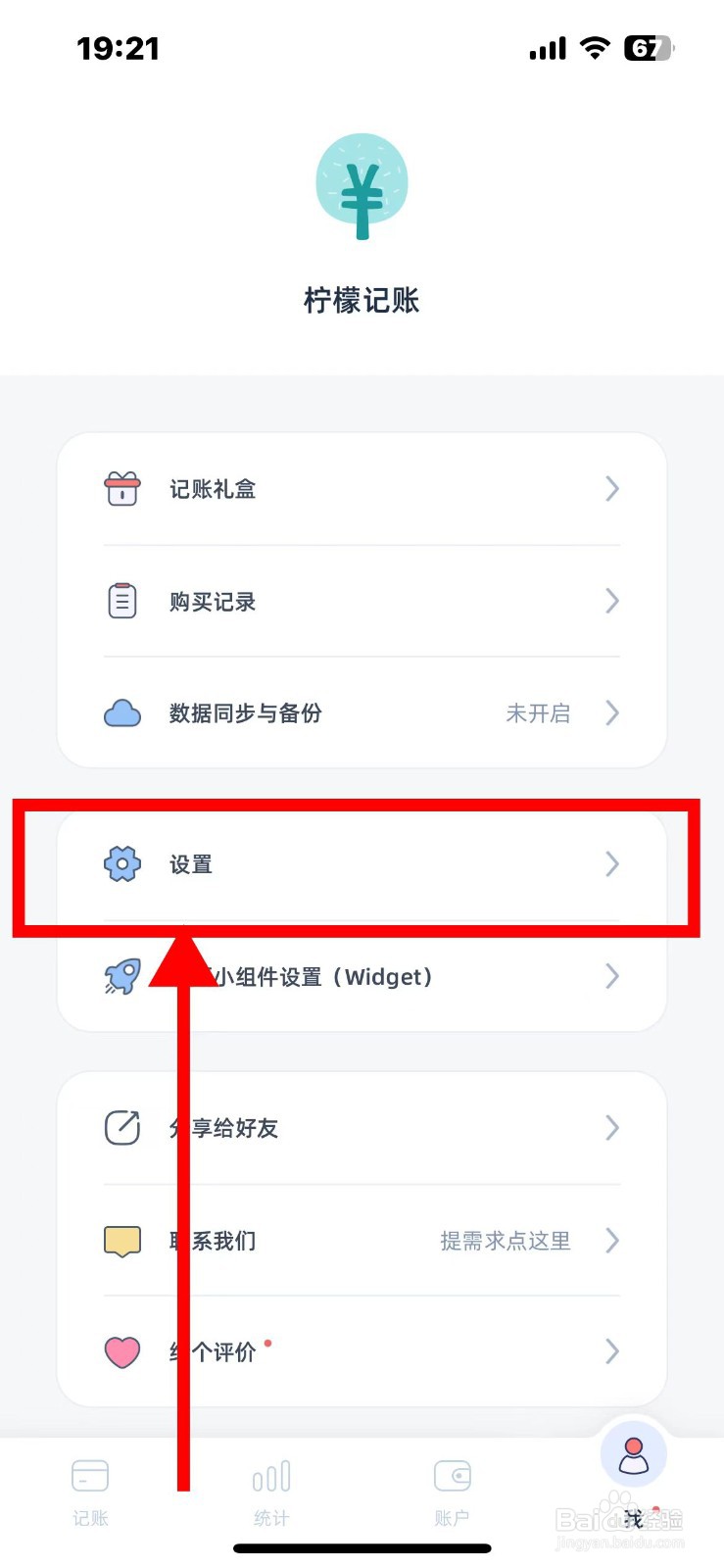
Task: Open Widget settings via the rocket icon
Action: pos(121,976)
